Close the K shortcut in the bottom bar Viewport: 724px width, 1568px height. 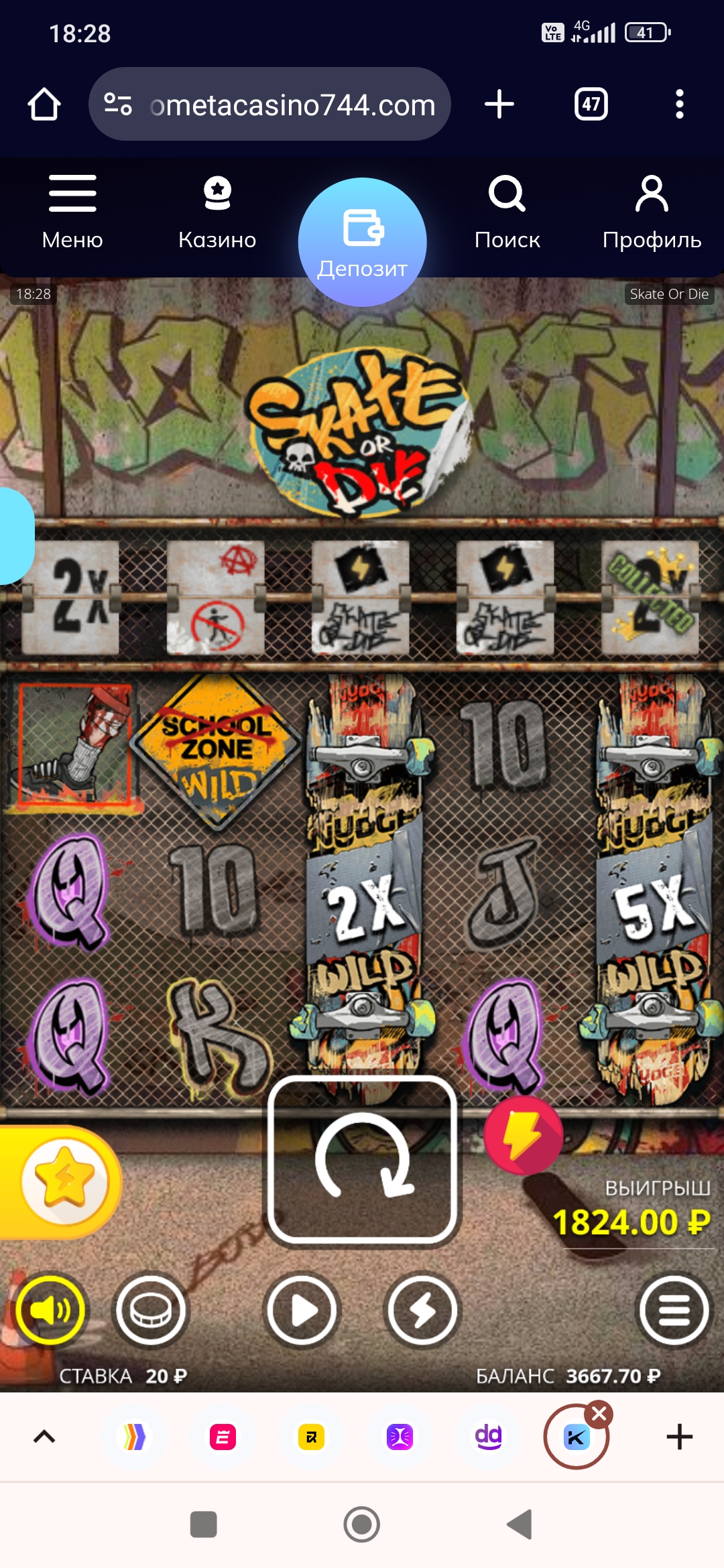(x=599, y=1414)
